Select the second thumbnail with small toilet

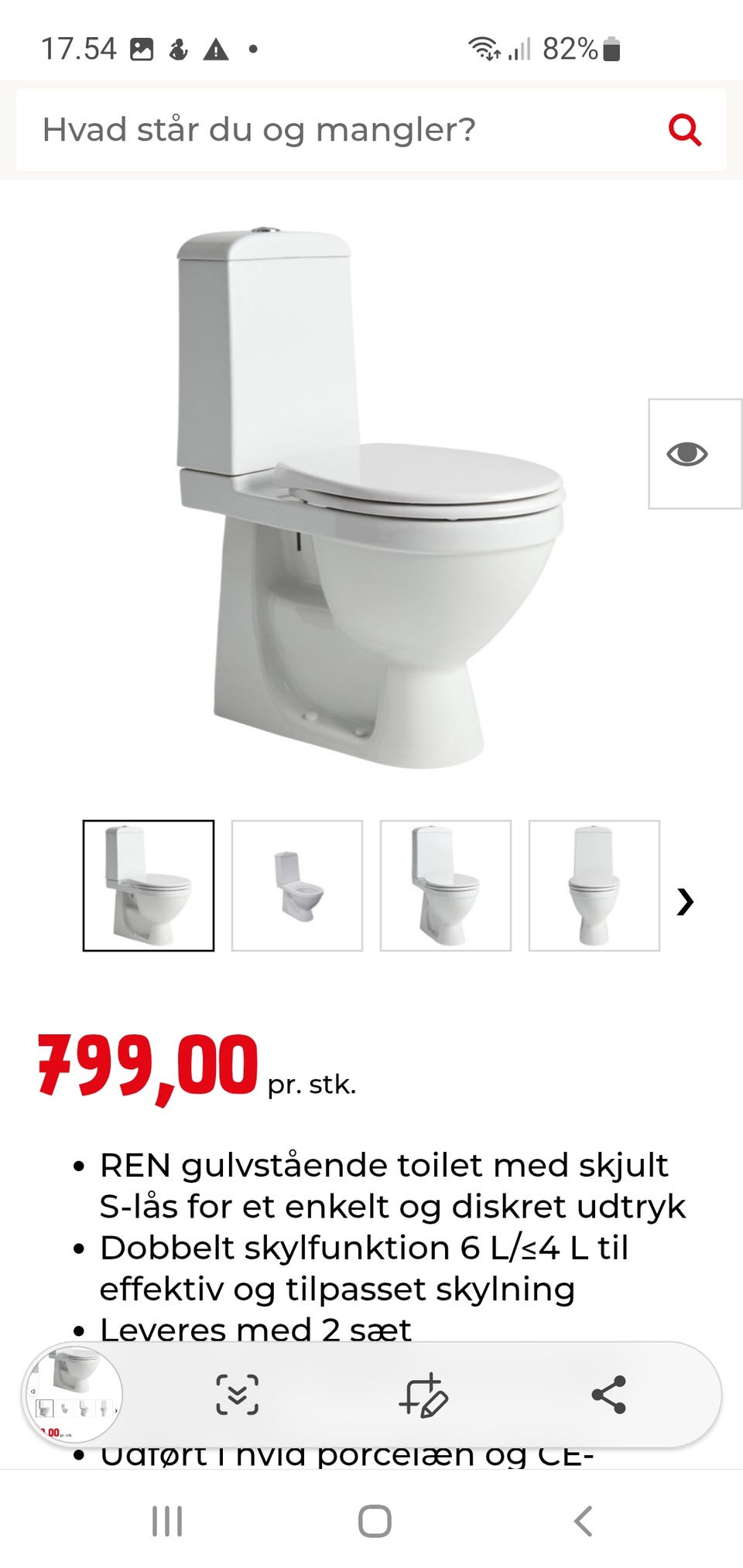[x=297, y=886]
